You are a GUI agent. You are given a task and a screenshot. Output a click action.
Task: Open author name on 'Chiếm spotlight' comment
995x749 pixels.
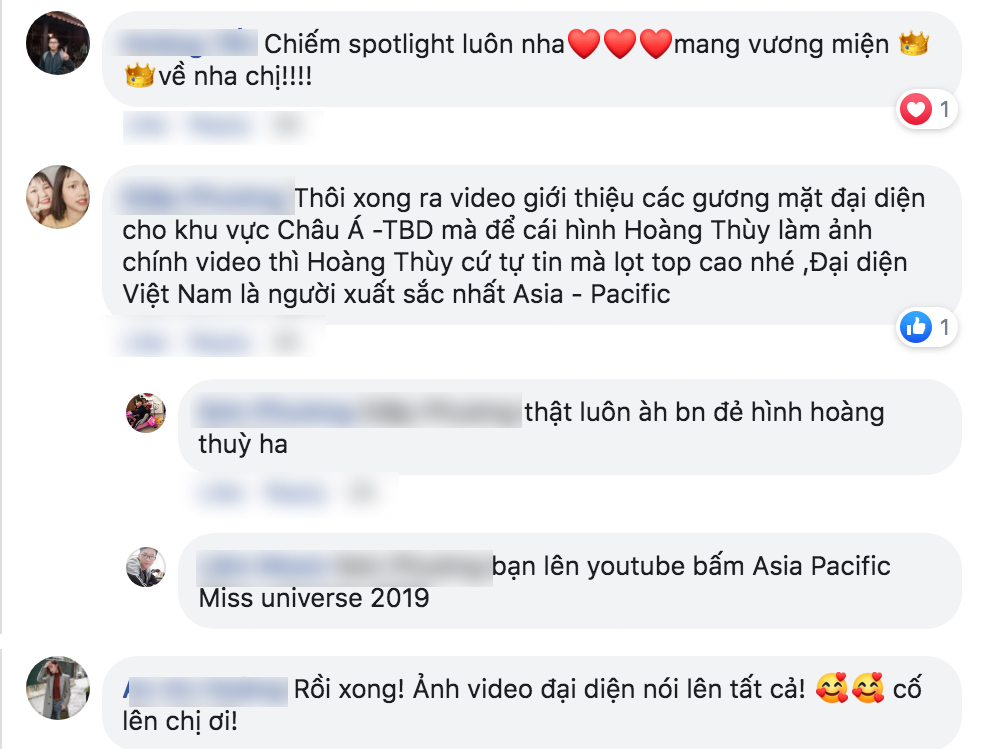pyautogui.click(x=190, y=44)
